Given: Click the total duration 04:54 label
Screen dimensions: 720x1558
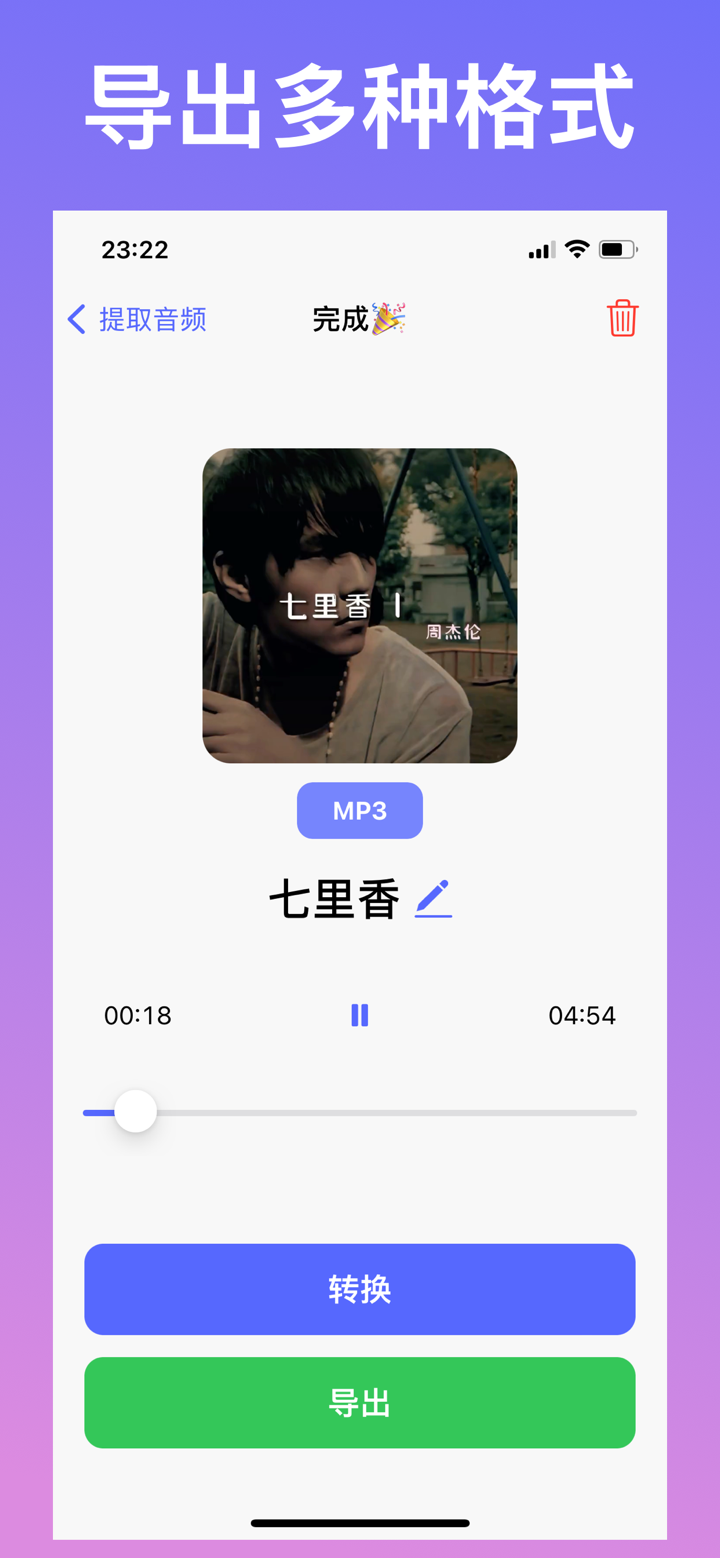Looking at the screenshot, I should click(581, 1015).
